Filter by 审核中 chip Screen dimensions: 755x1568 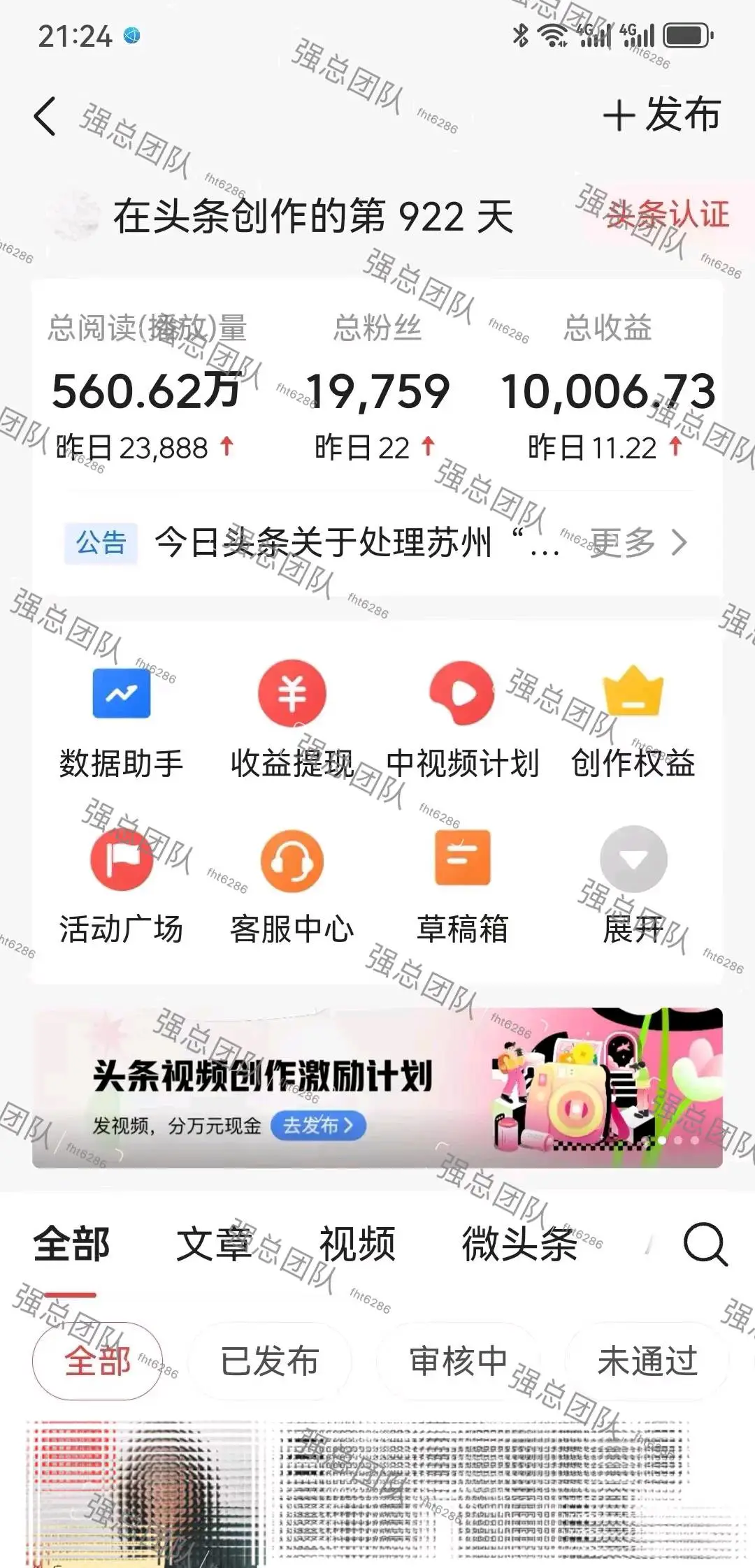tap(458, 1360)
